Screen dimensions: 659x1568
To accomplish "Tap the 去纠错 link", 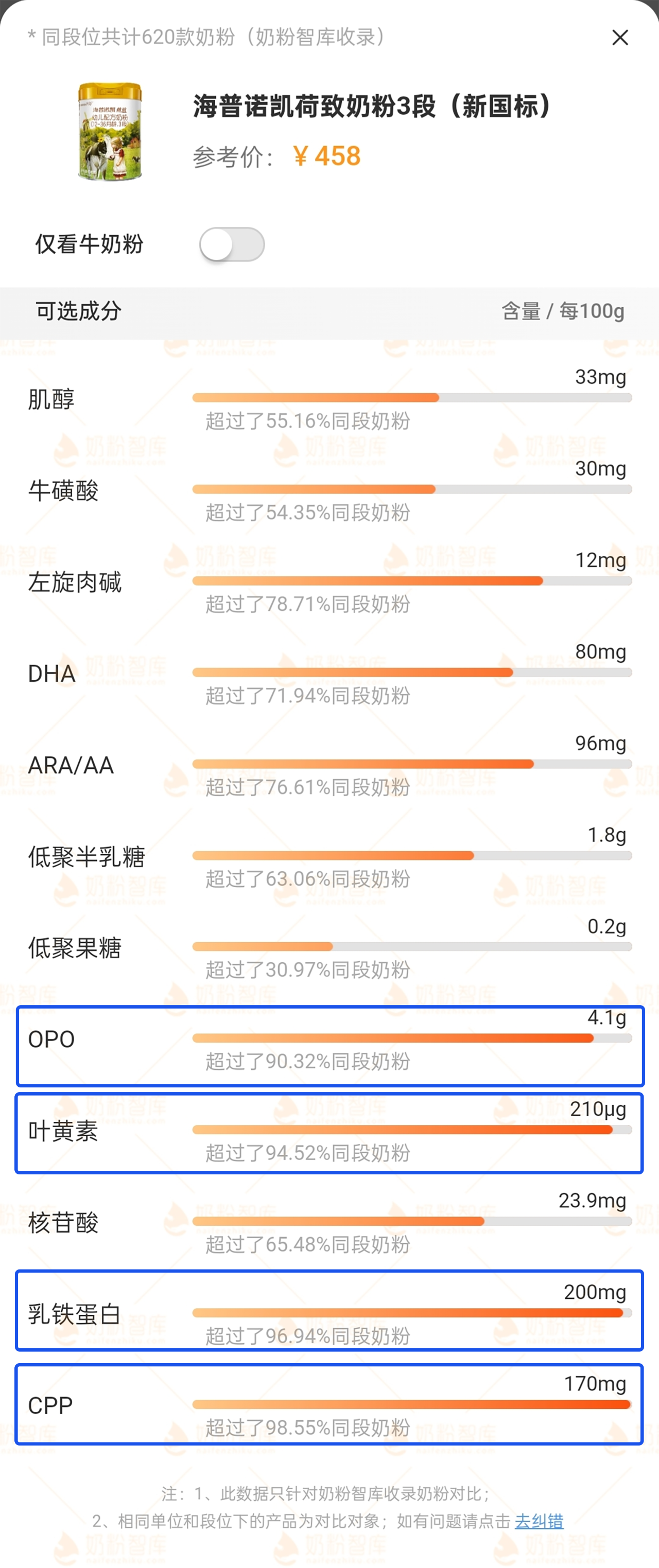I will point(539,1521).
